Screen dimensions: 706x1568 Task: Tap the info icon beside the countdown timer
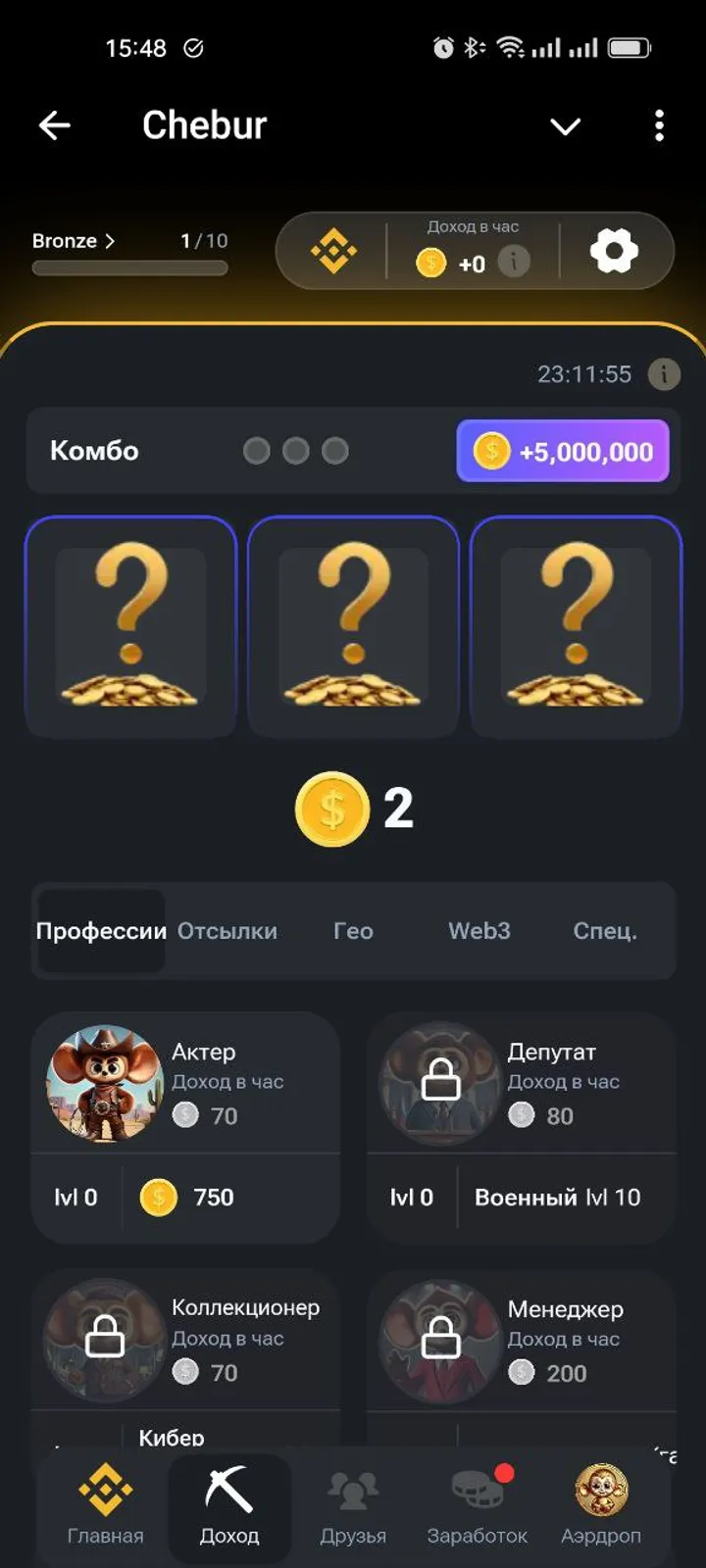click(663, 374)
